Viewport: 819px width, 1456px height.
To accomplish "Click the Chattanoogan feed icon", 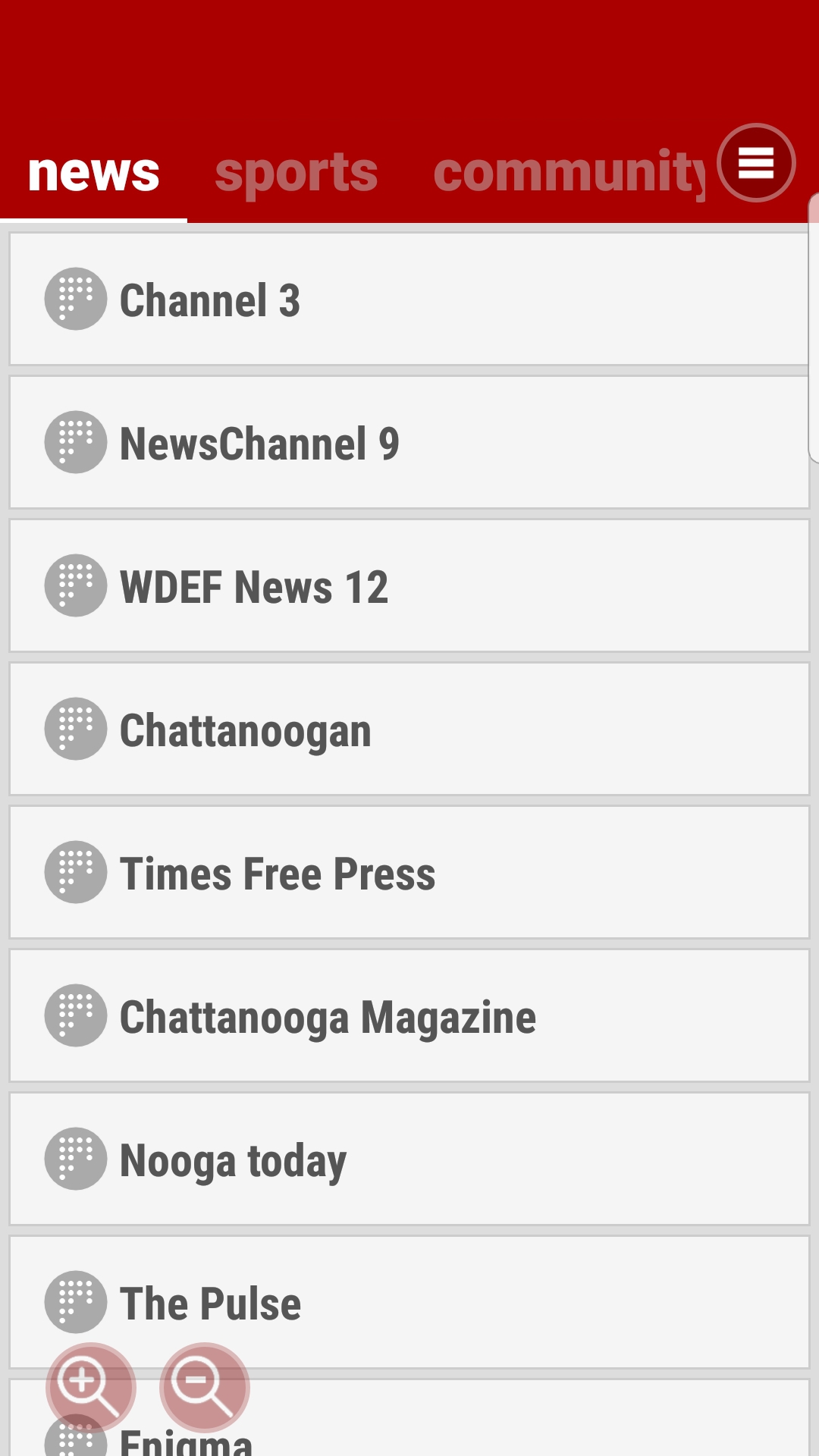I will pyautogui.click(x=75, y=728).
